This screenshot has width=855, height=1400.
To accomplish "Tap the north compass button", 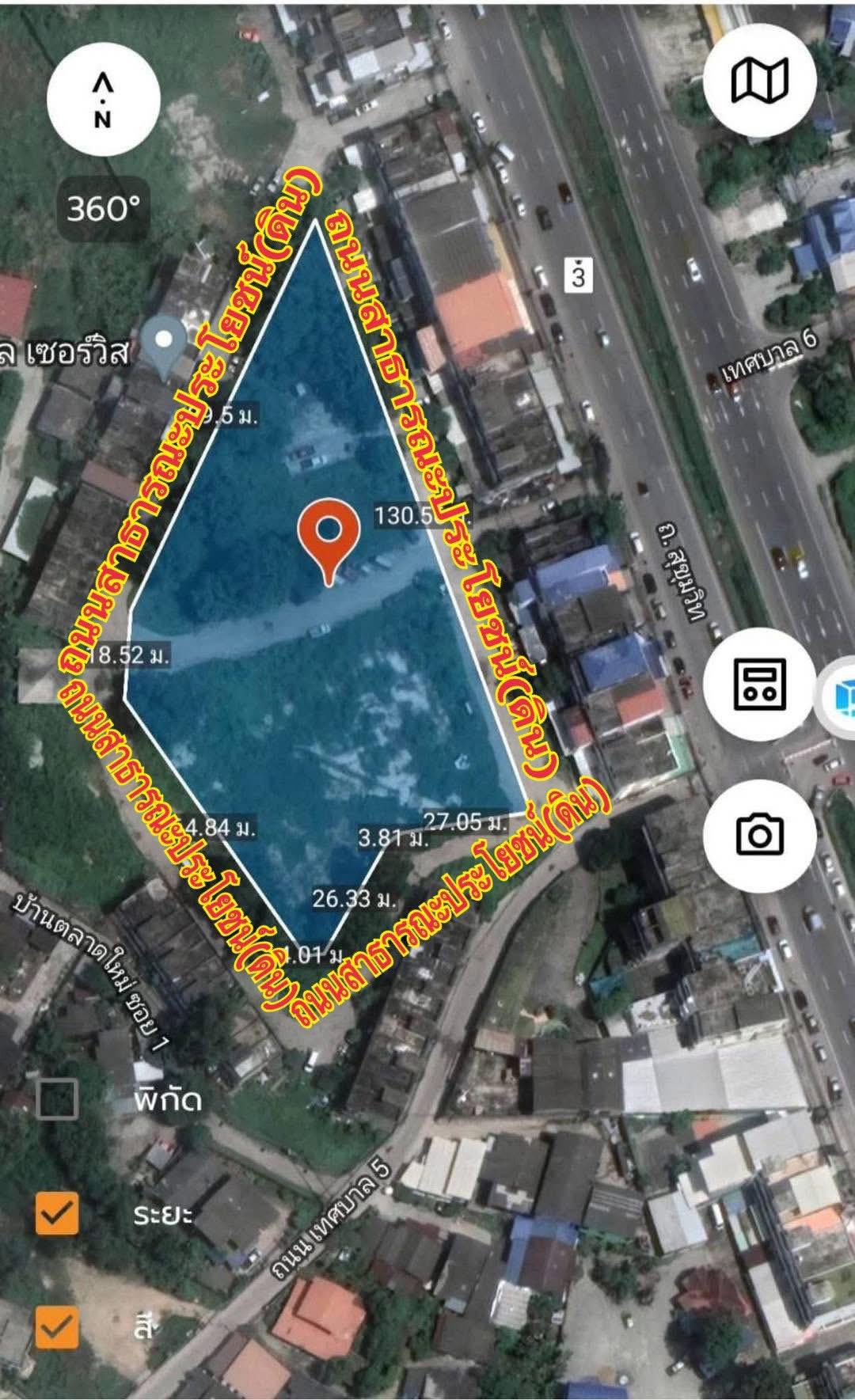I will (103, 101).
